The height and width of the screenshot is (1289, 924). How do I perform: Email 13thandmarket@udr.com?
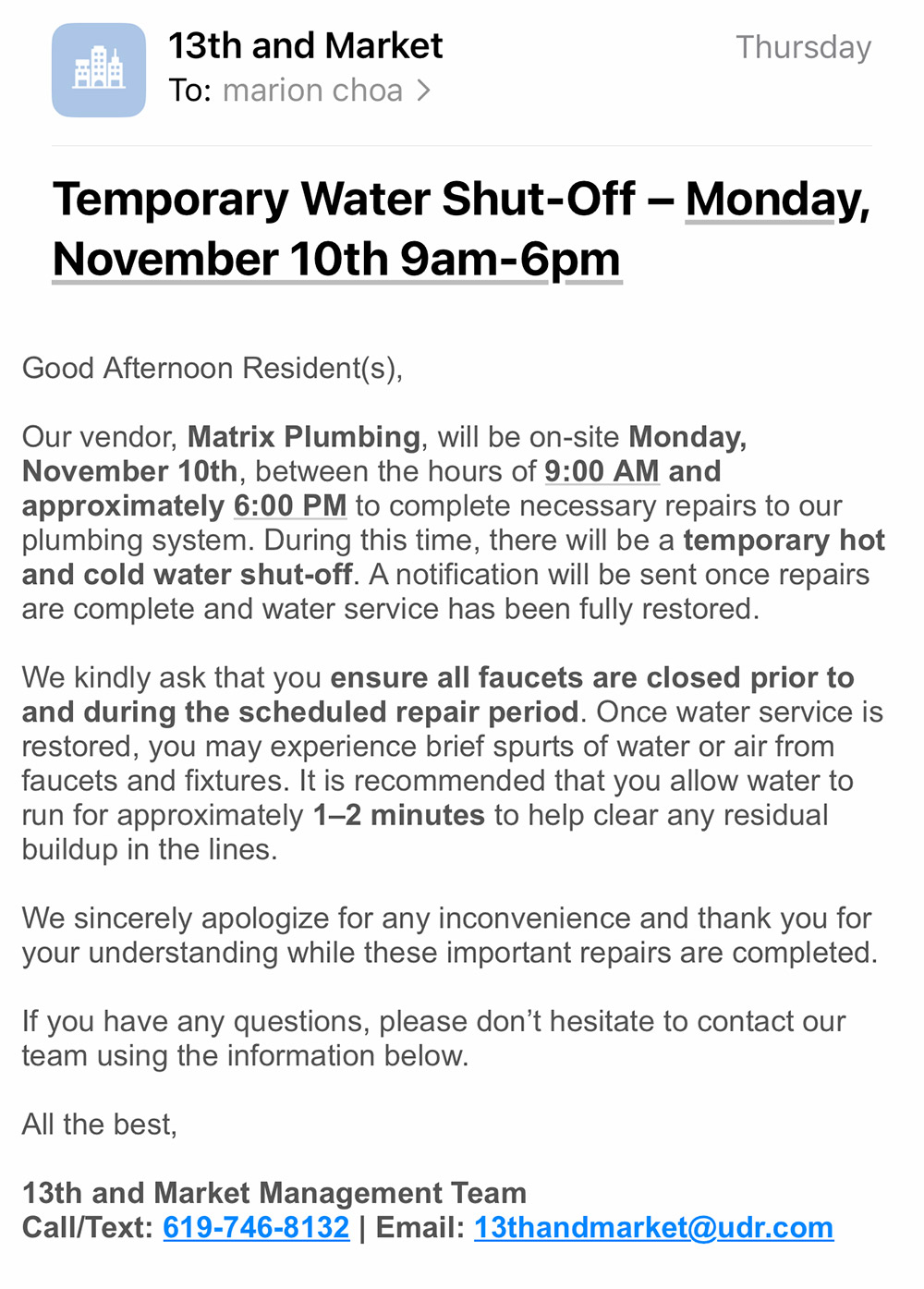pos(653,1227)
